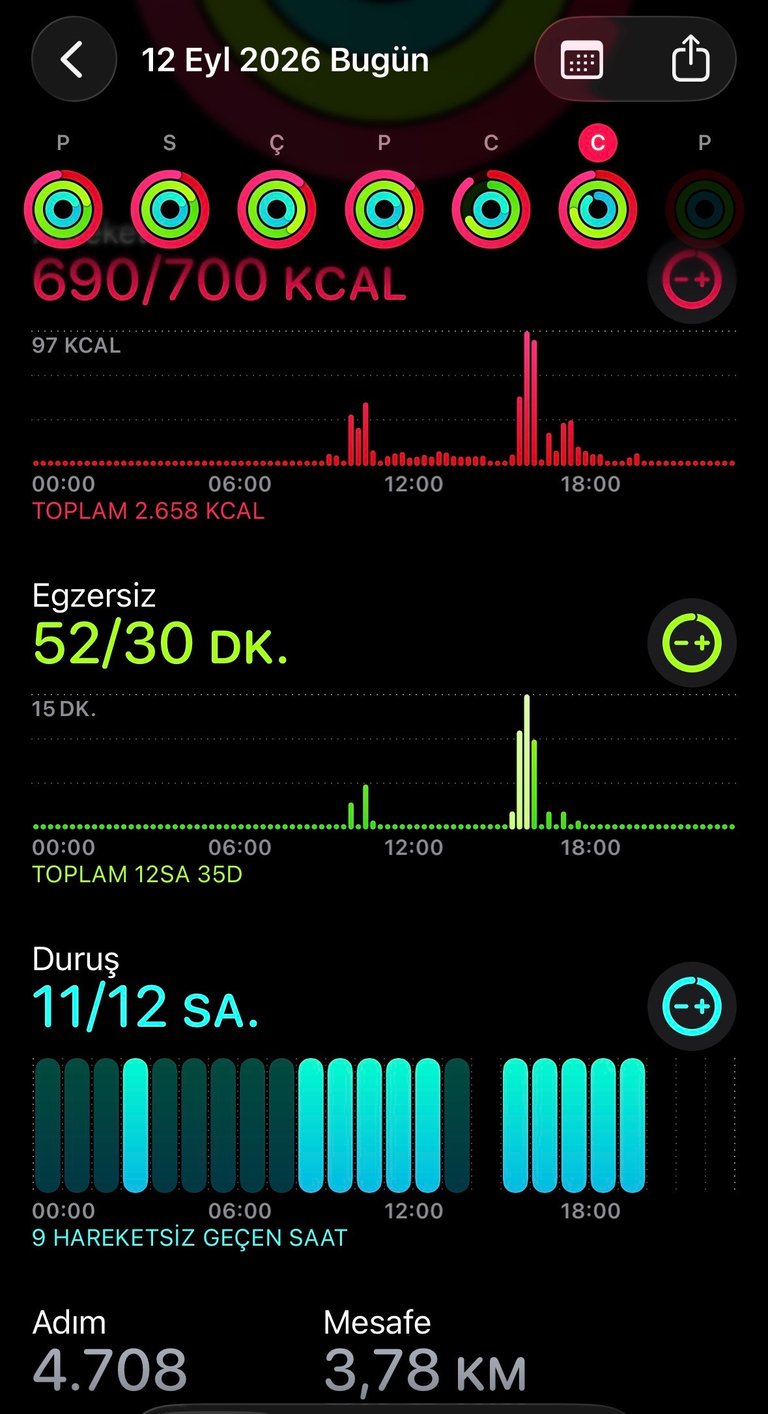Share today's activity summary
This screenshot has height=1414, width=768.
pos(690,61)
